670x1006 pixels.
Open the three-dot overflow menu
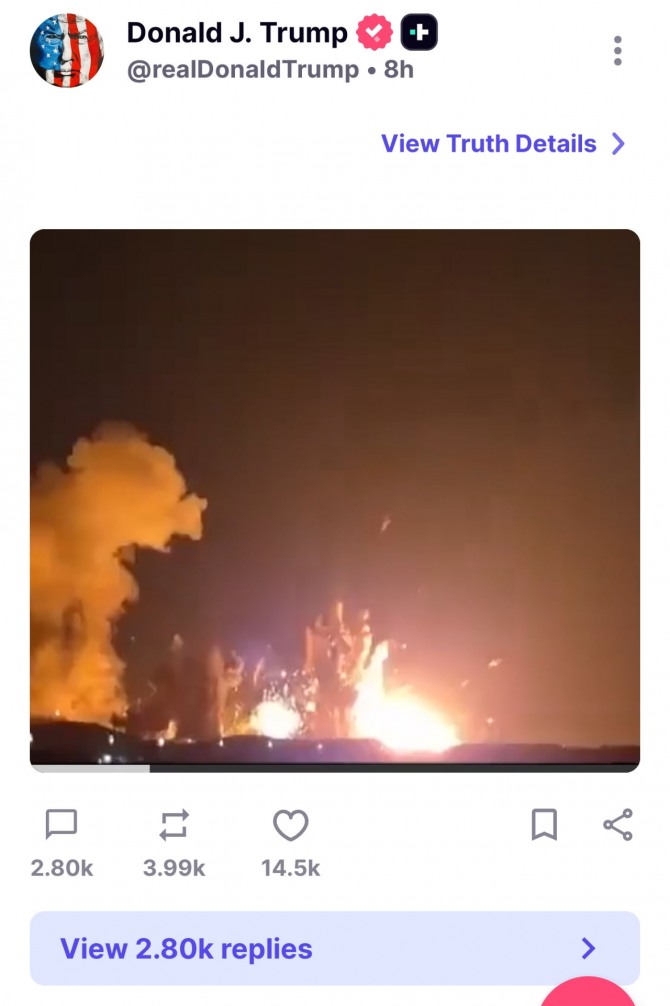618,50
